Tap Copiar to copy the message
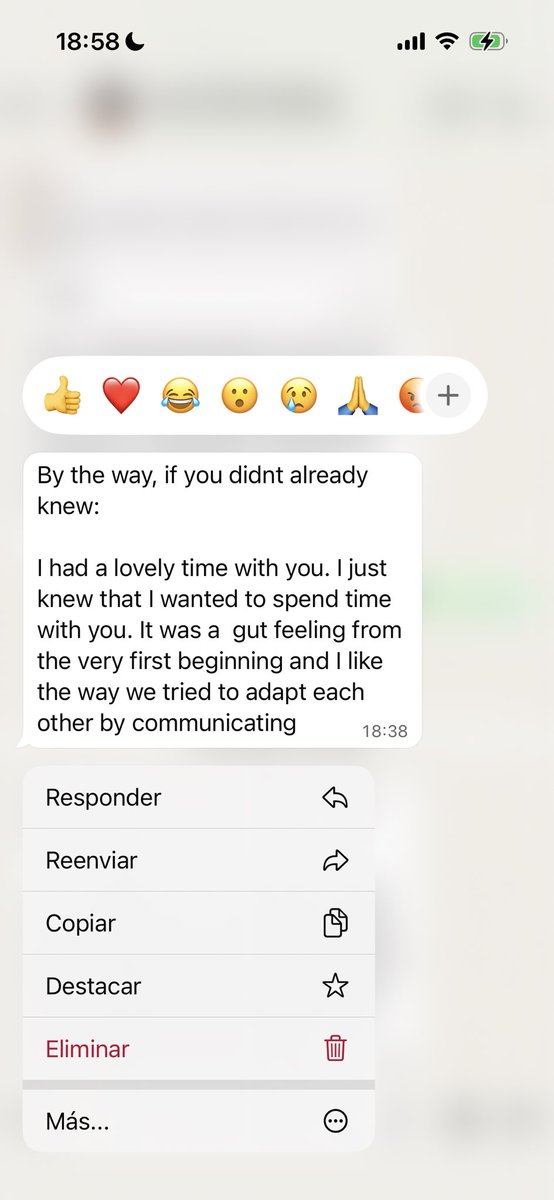Image resolution: width=554 pixels, height=1200 pixels. pos(198,923)
